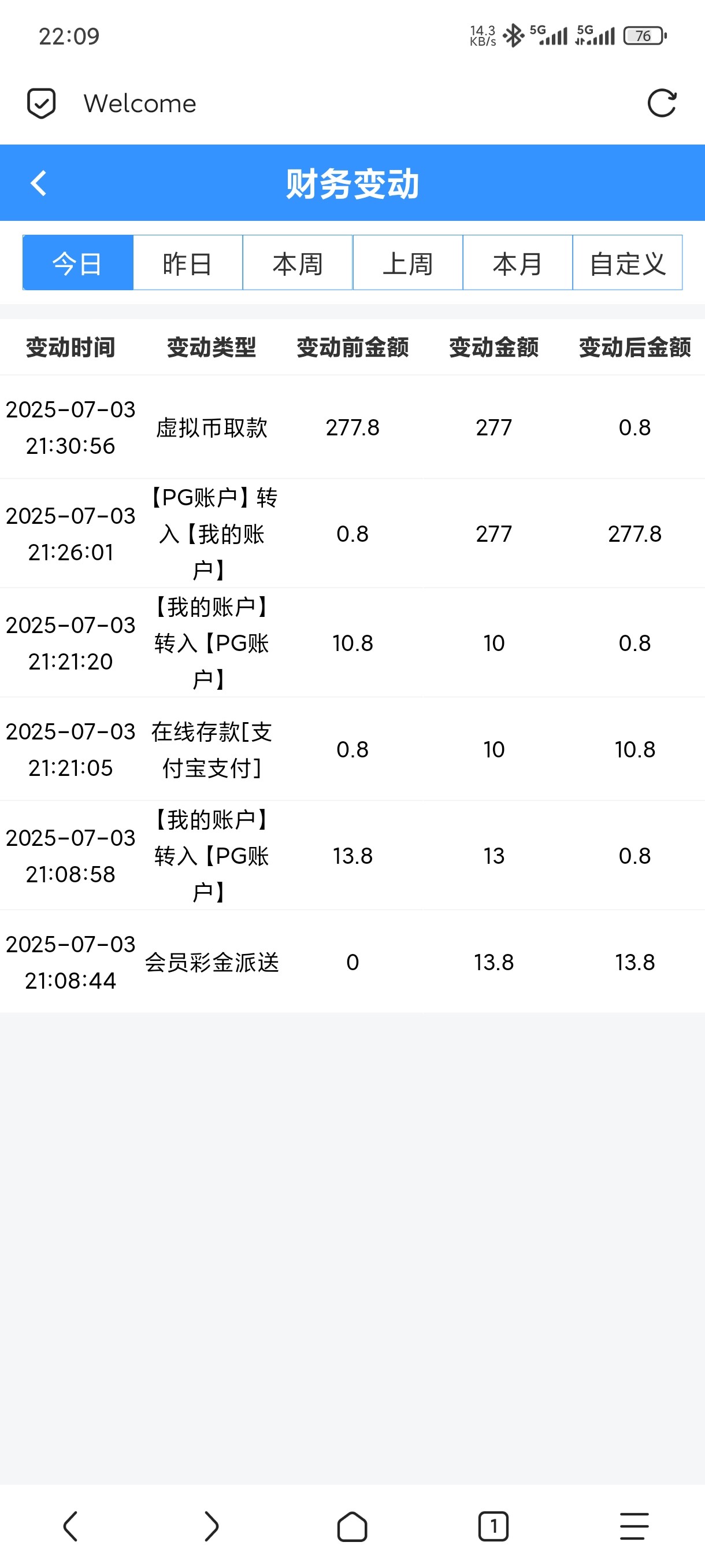Open the browser hamburger menu
This screenshot has width=705, height=1568.
point(634,1526)
